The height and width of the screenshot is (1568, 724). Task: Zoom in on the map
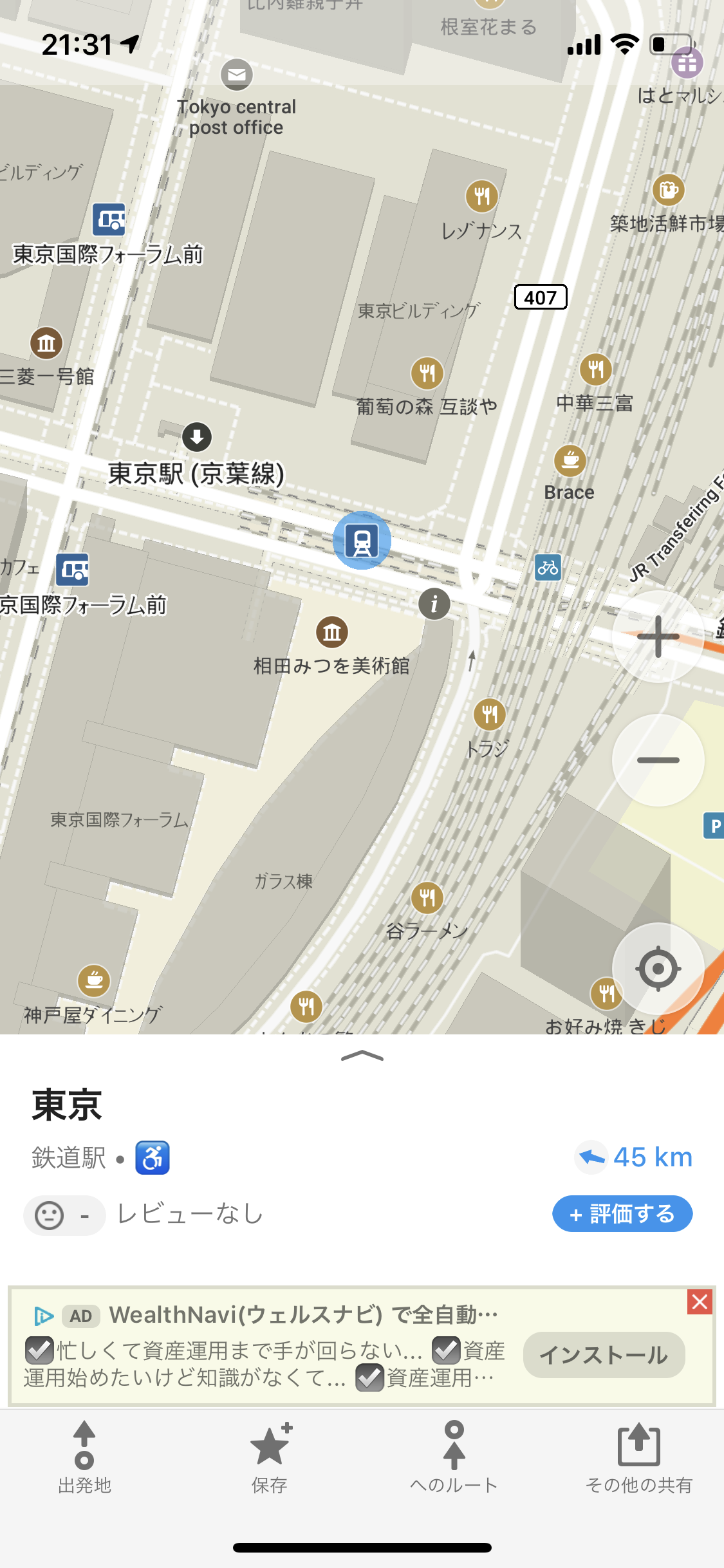click(x=658, y=637)
